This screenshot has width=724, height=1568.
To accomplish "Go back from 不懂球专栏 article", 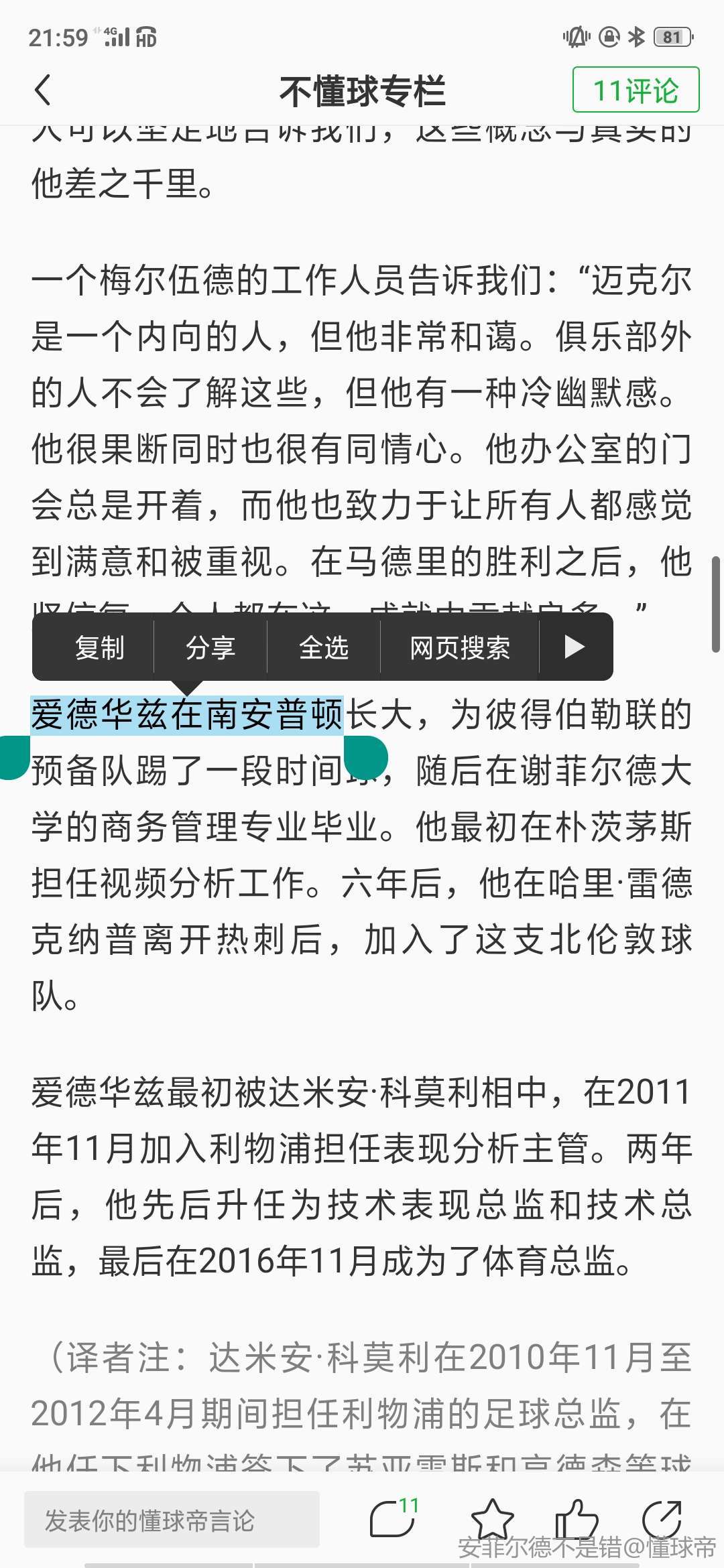I will pyautogui.click(x=43, y=90).
